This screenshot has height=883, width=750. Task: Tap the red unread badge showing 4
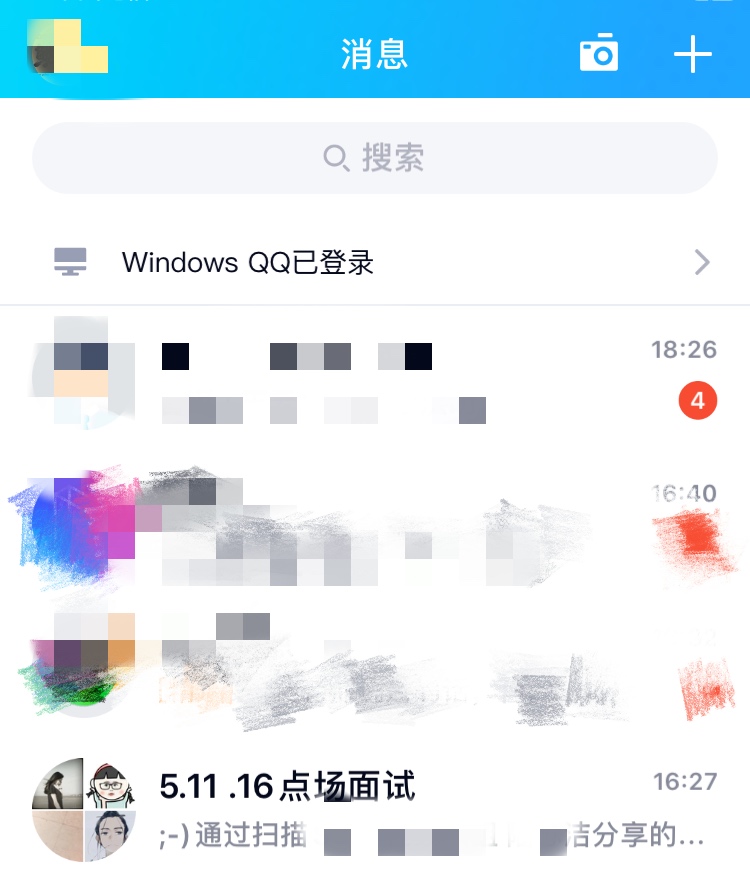(x=697, y=399)
